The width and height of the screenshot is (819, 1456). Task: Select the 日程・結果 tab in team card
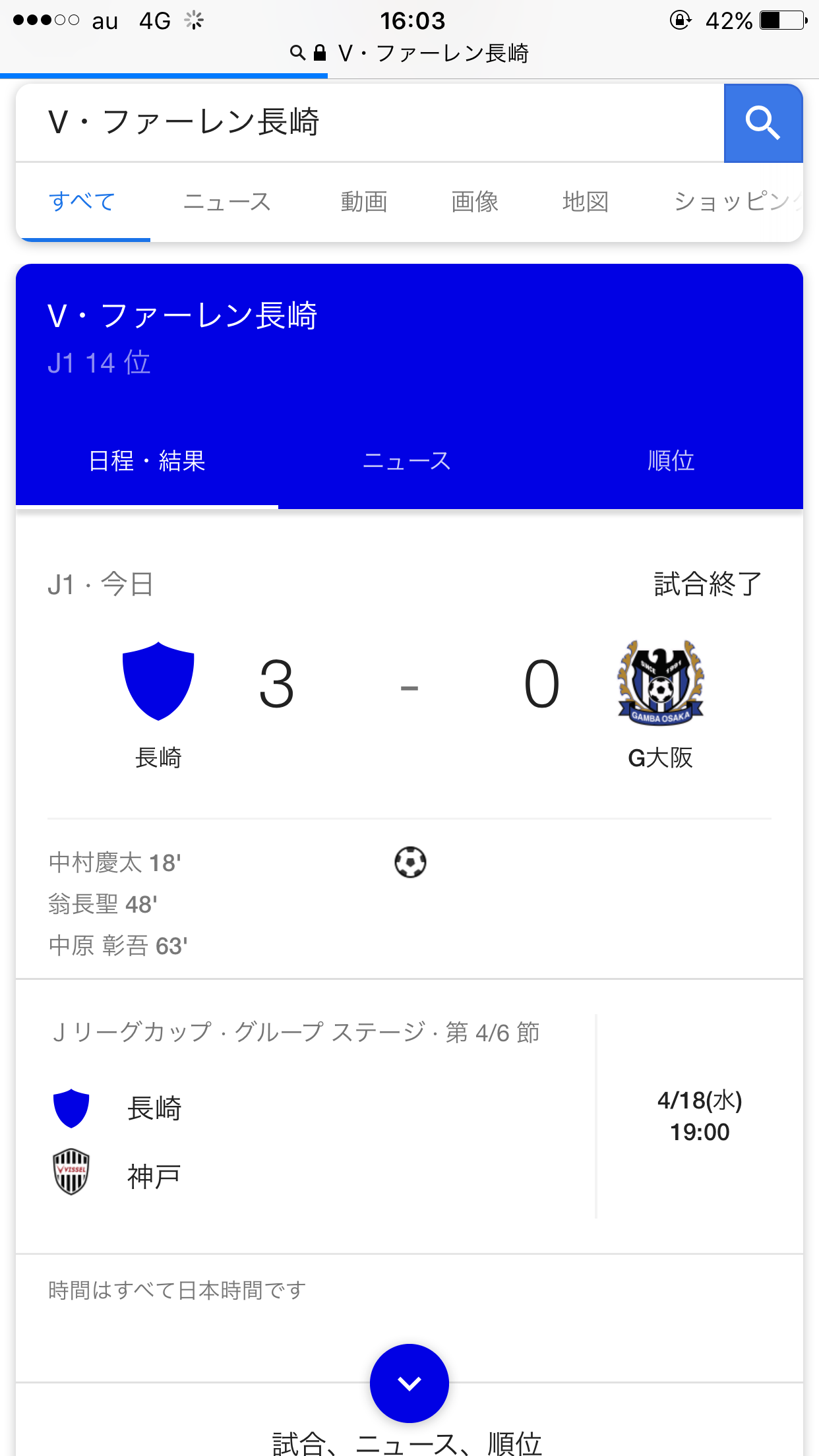pyautogui.click(x=147, y=461)
